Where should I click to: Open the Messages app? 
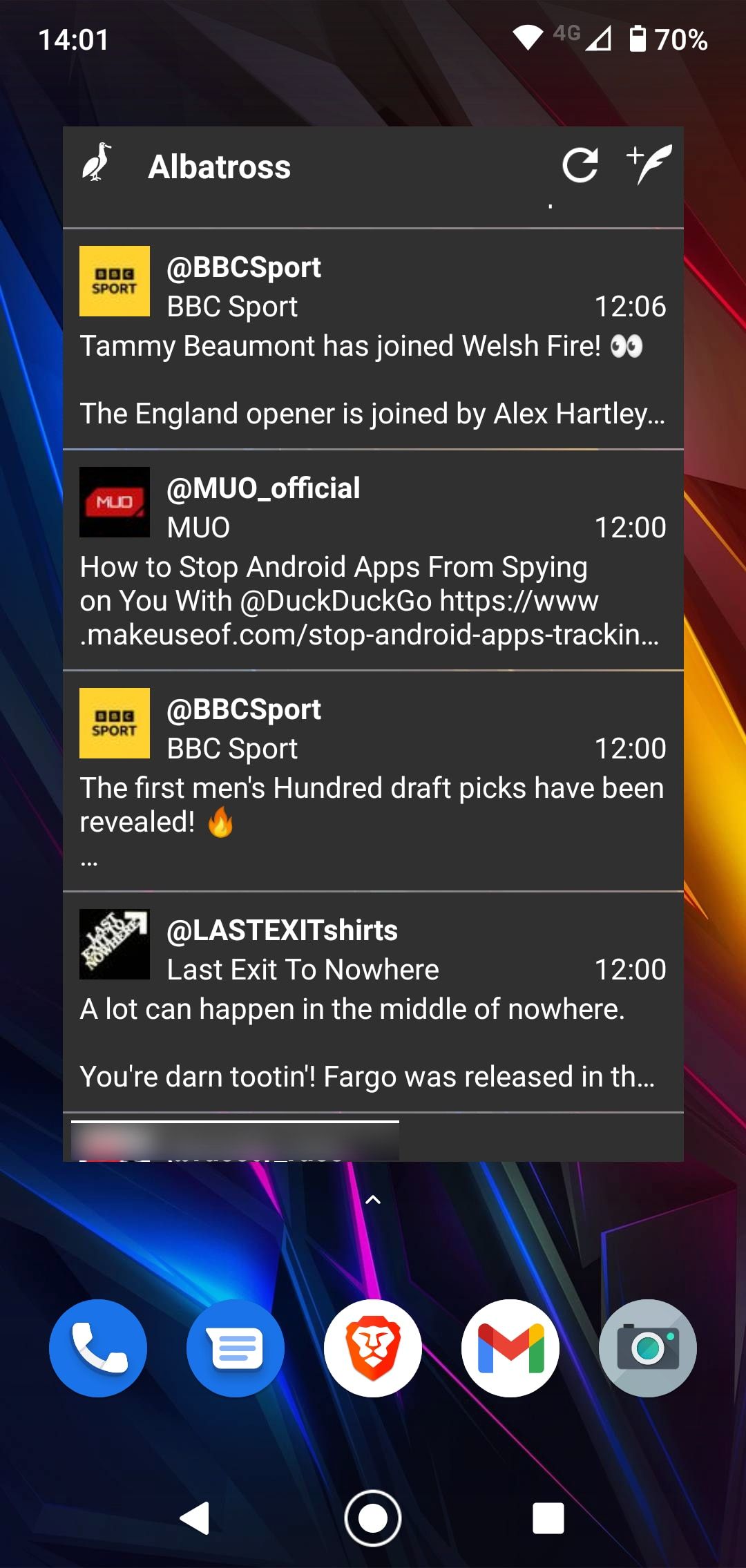tap(236, 1348)
